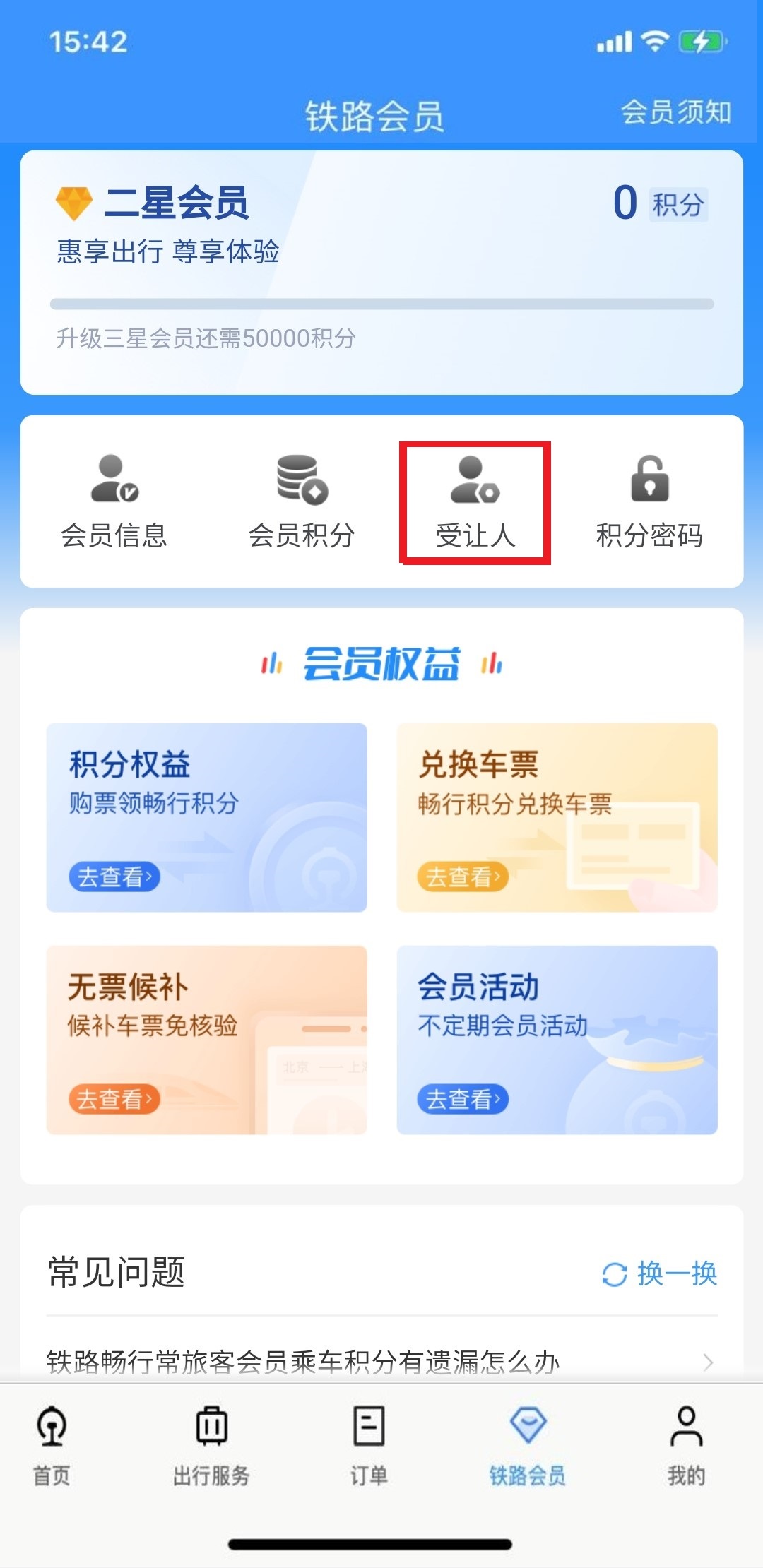Viewport: 763px width, 1568px height.
Task: Tap the 0 积分 points balance
Action: [658, 203]
